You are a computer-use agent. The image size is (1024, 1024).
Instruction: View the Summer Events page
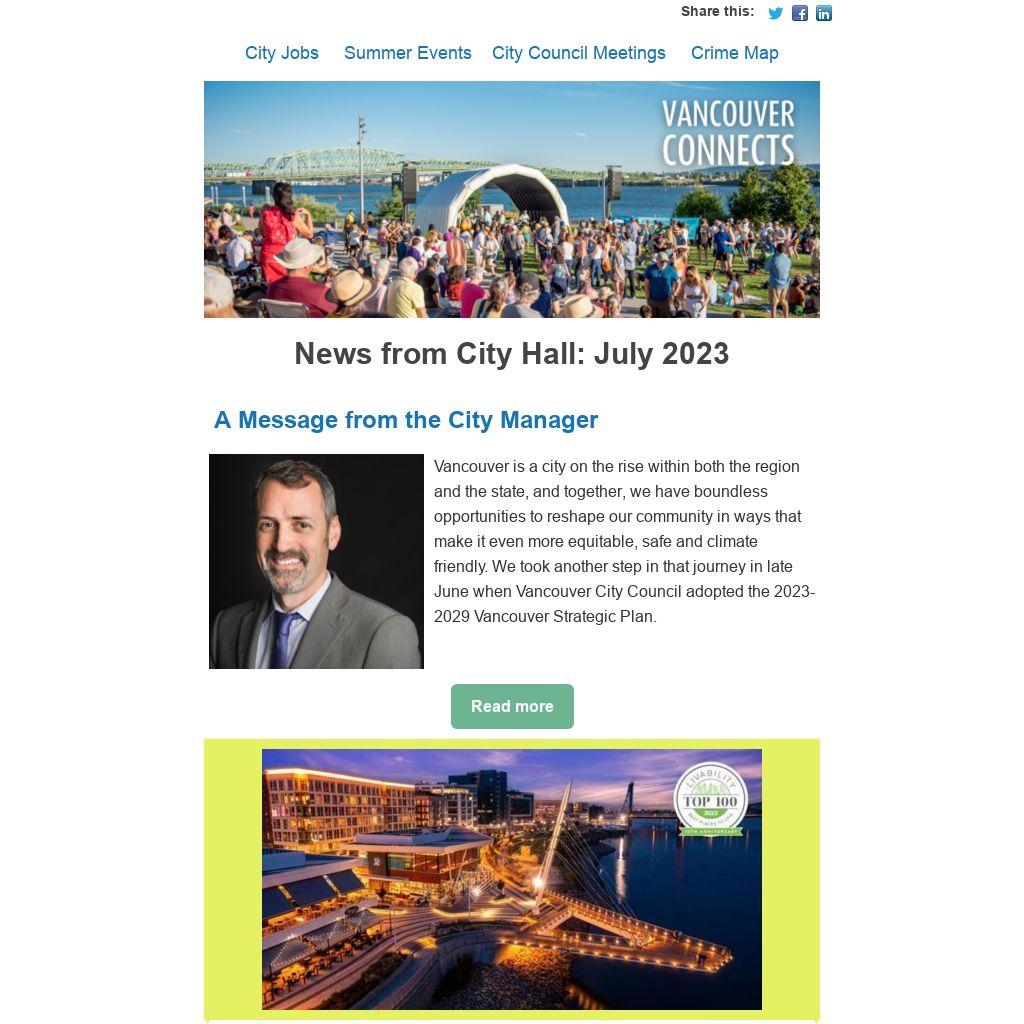click(407, 53)
